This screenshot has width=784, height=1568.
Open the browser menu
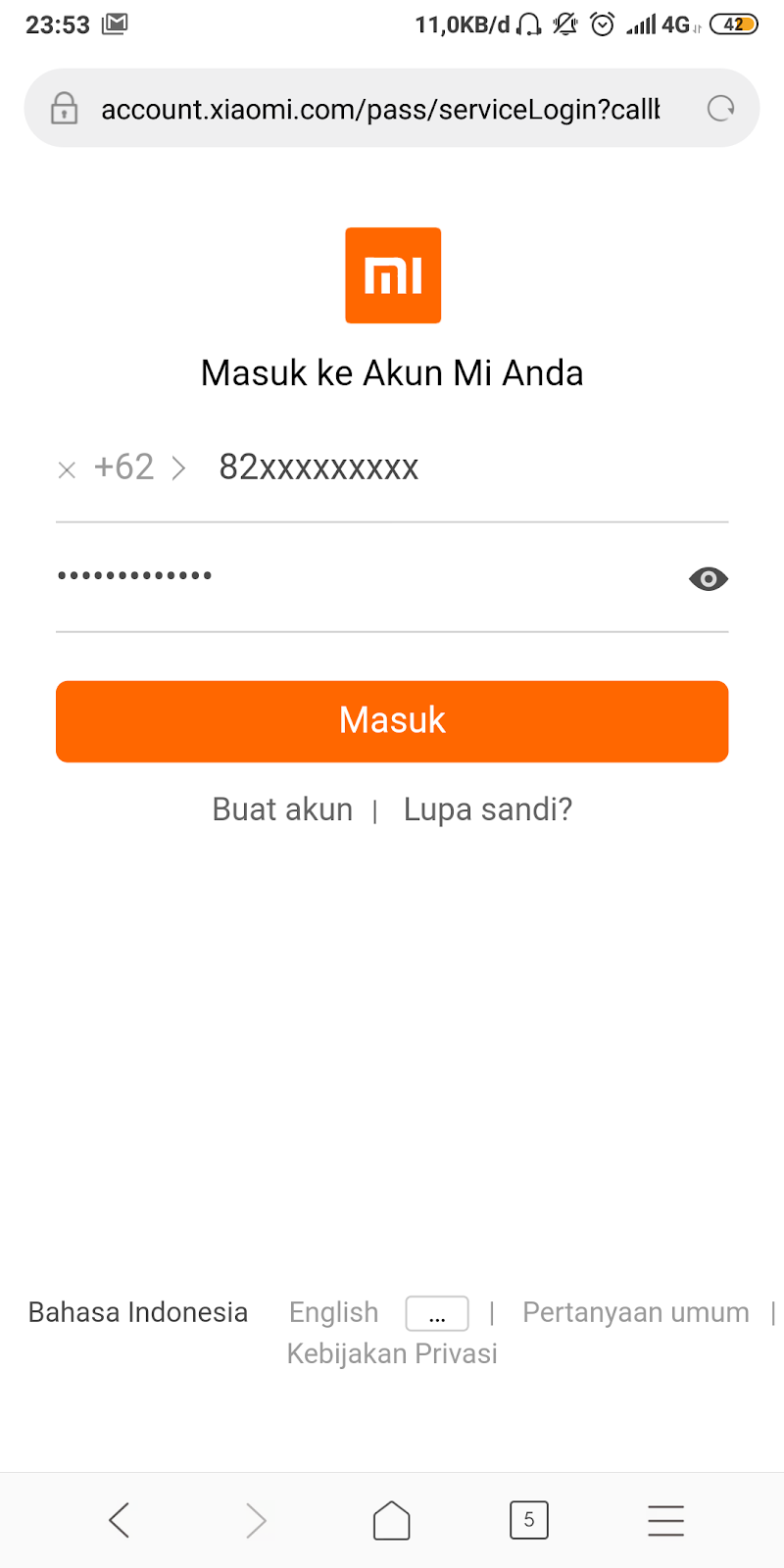tap(665, 1520)
